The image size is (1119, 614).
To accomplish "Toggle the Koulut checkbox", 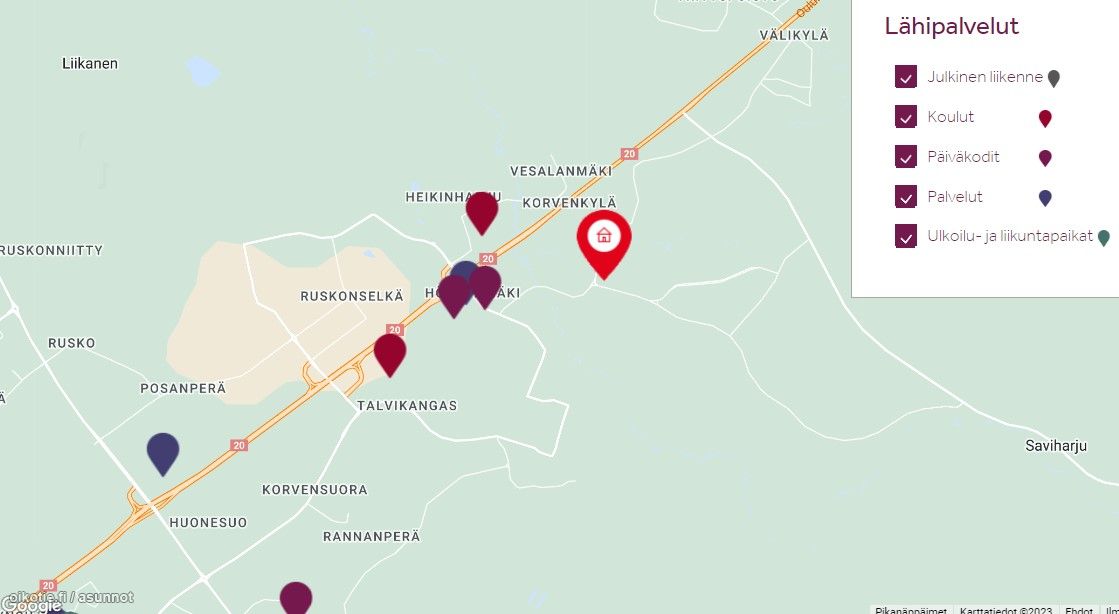I will pyautogui.click(x=906, y=117).
